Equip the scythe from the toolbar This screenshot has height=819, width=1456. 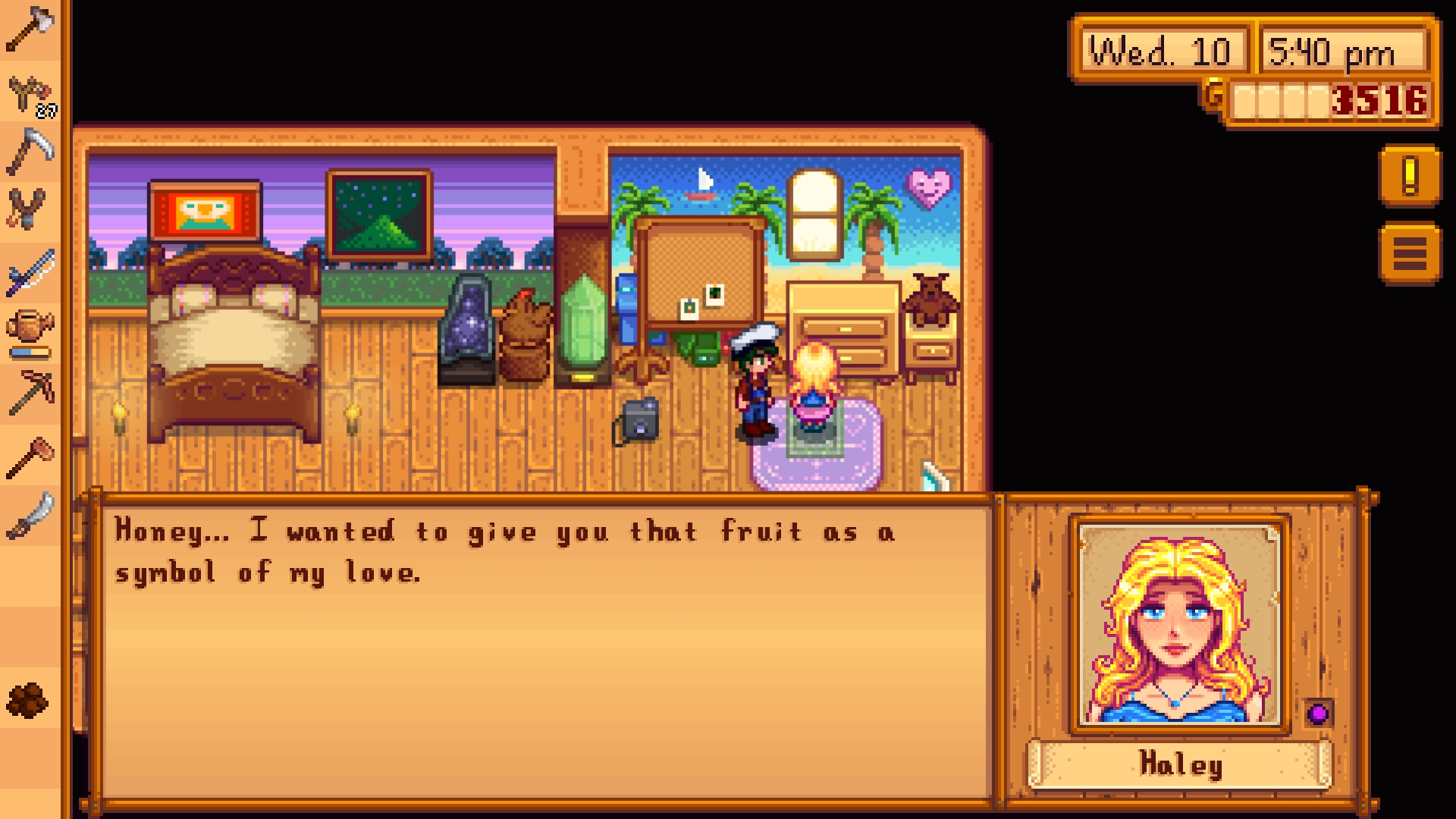pos(30,152)
